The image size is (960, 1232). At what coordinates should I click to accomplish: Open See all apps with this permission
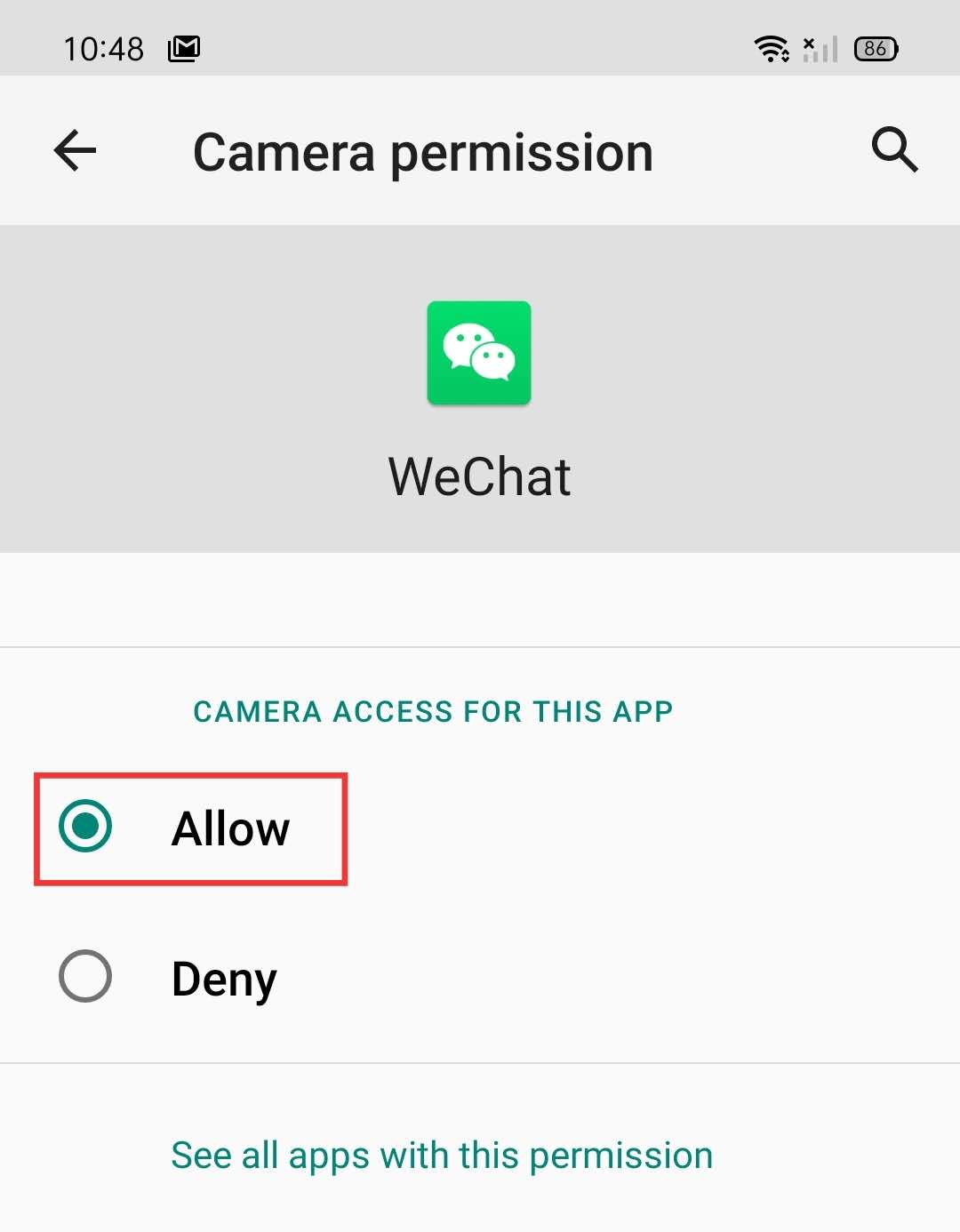click(x=442, y=1156)
